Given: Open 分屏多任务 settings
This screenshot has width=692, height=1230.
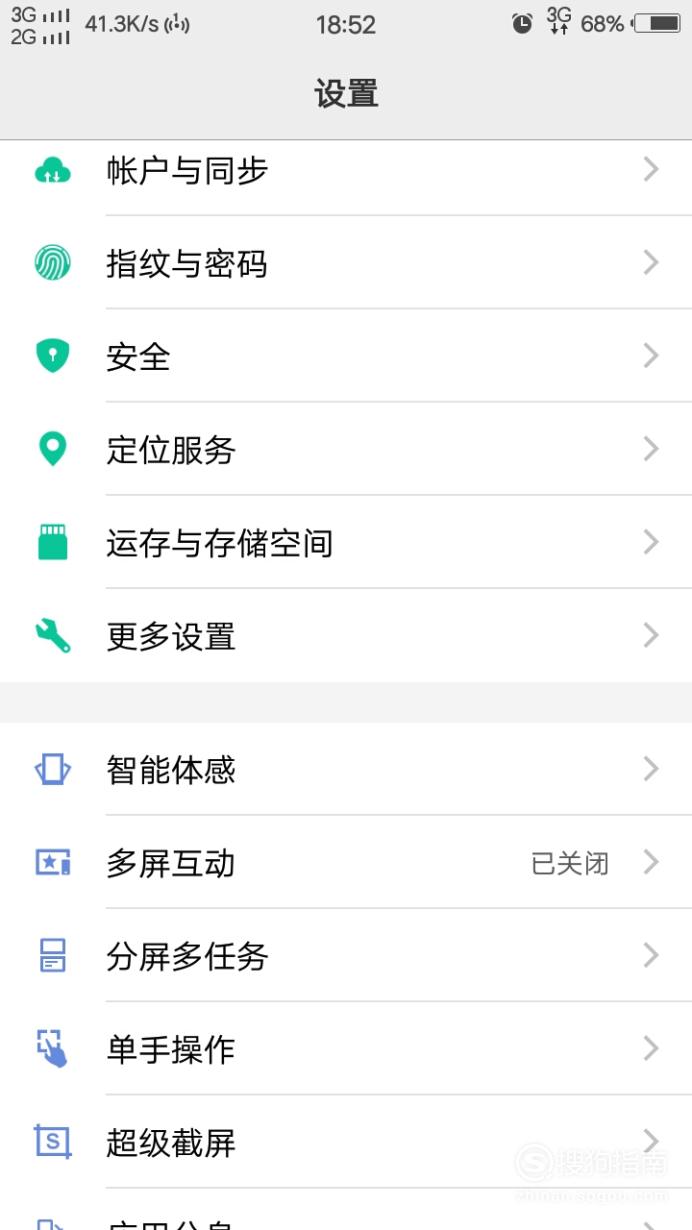Looking at the screenshot, I should tap(346, 955).
